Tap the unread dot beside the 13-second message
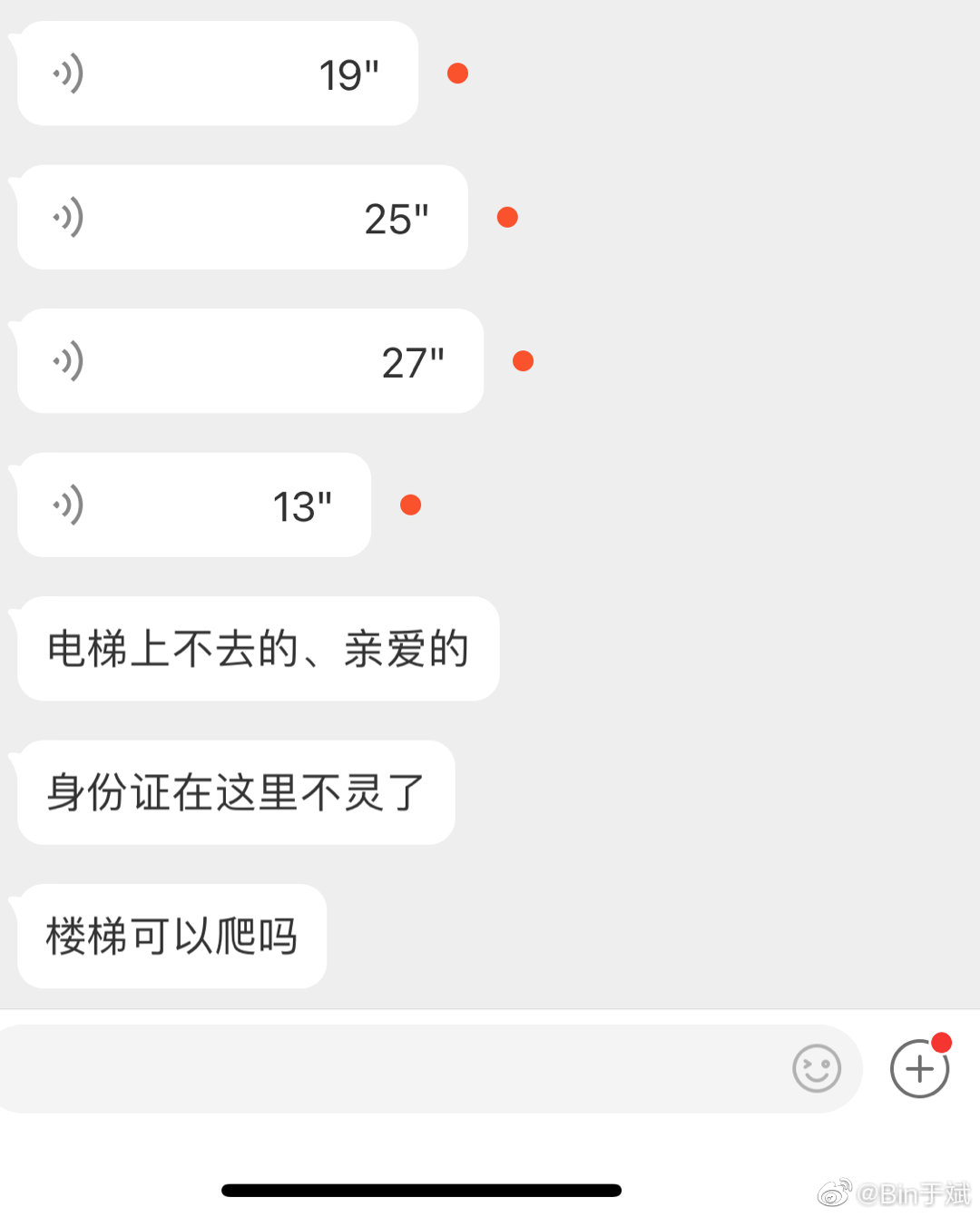The height and width of the screenshot is (1217, 980). click(410, 503)
